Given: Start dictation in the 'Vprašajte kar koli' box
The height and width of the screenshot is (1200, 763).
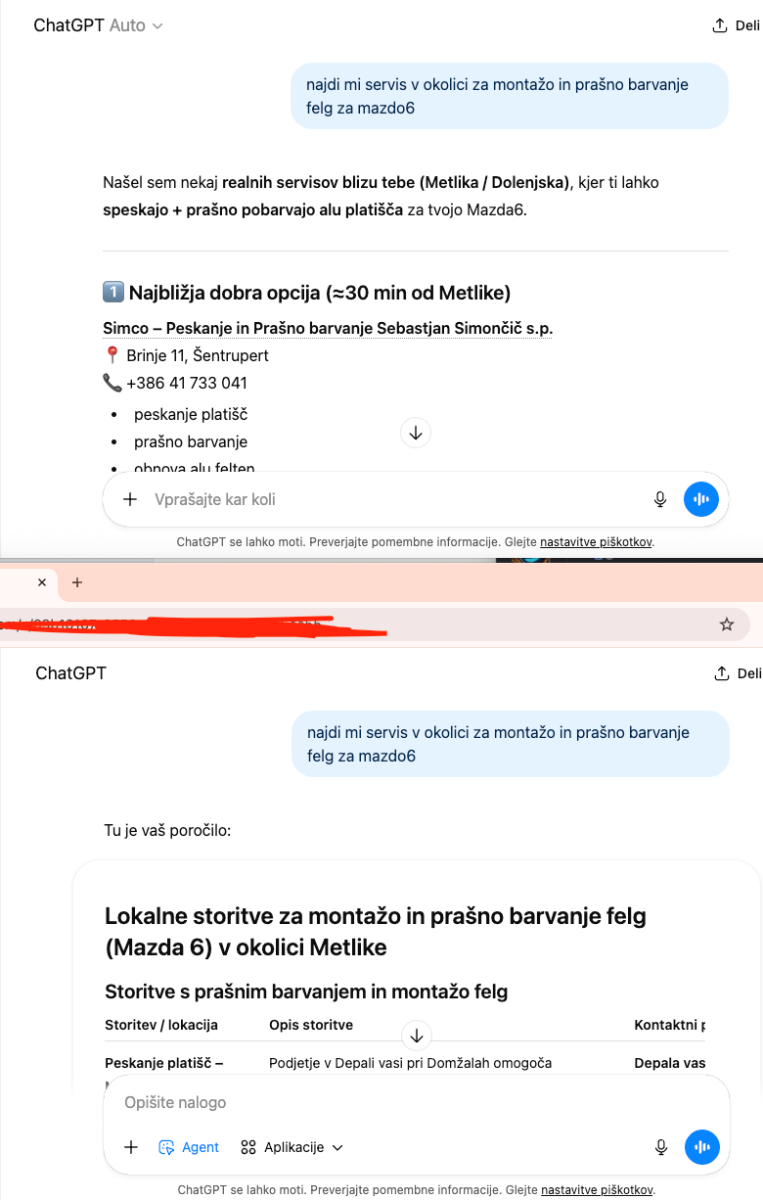Looking at the screenshot, I should (660, 499).
